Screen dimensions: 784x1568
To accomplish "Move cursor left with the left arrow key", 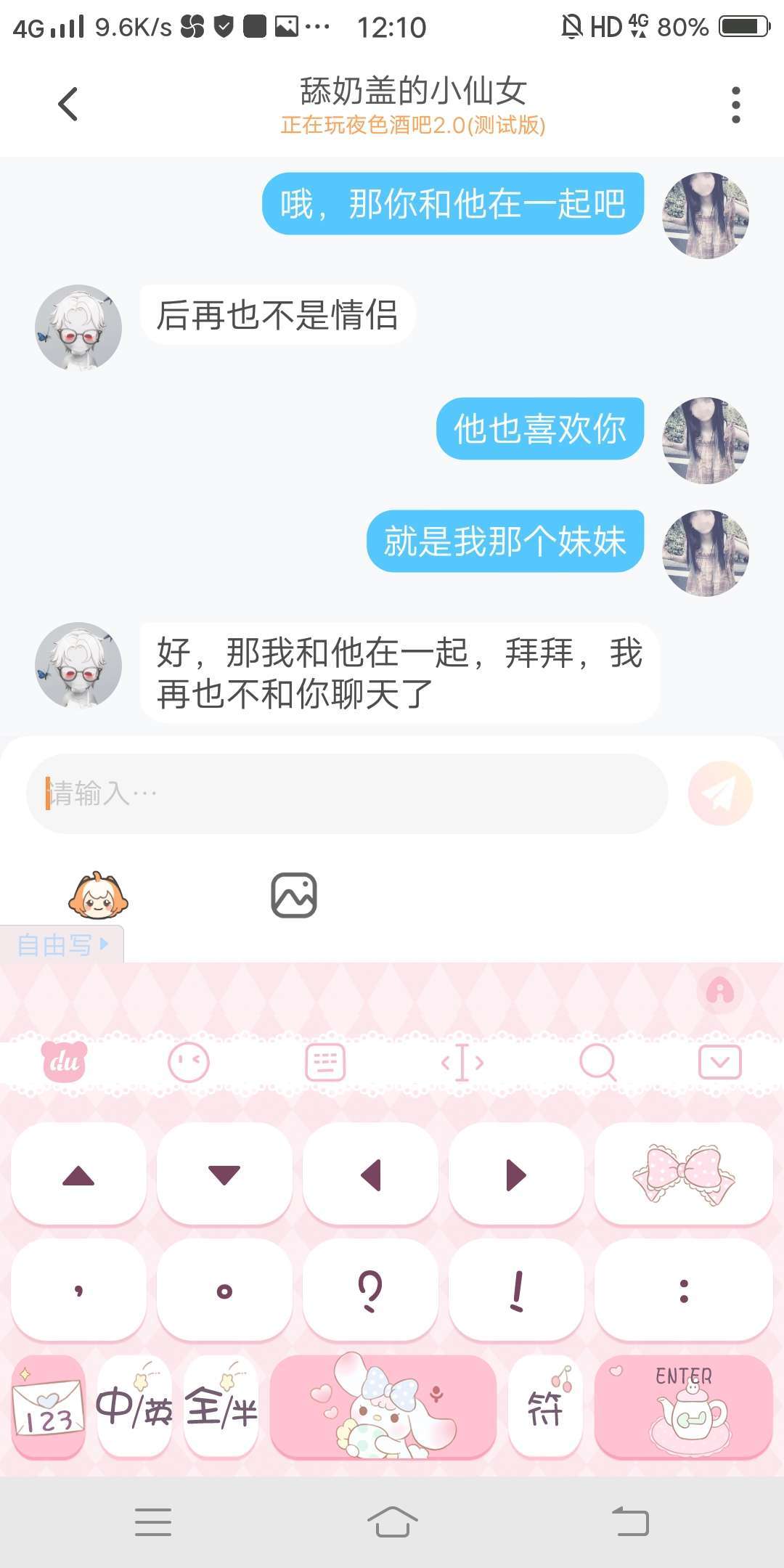I will pos(370,1175).
